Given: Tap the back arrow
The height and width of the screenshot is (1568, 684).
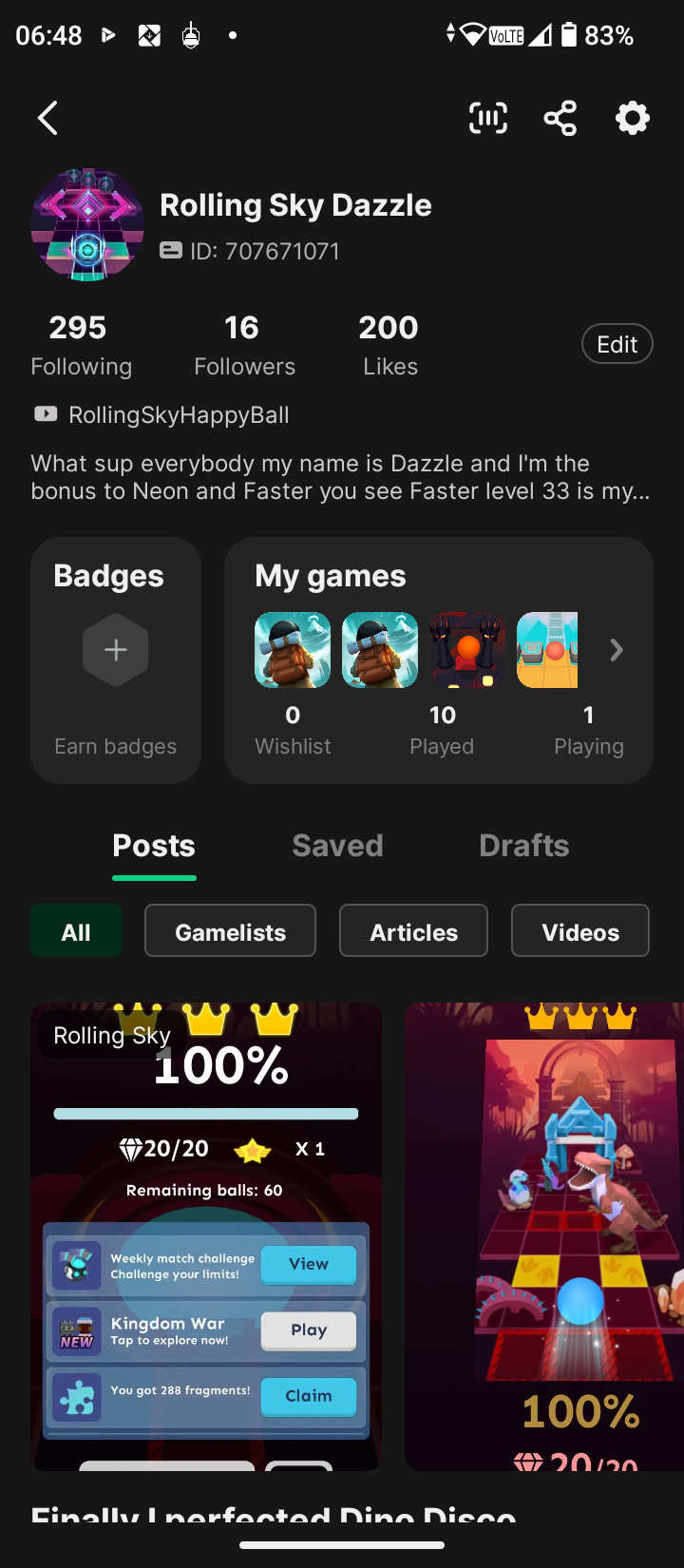Looking at the screenshot, I should click(47, 118).
